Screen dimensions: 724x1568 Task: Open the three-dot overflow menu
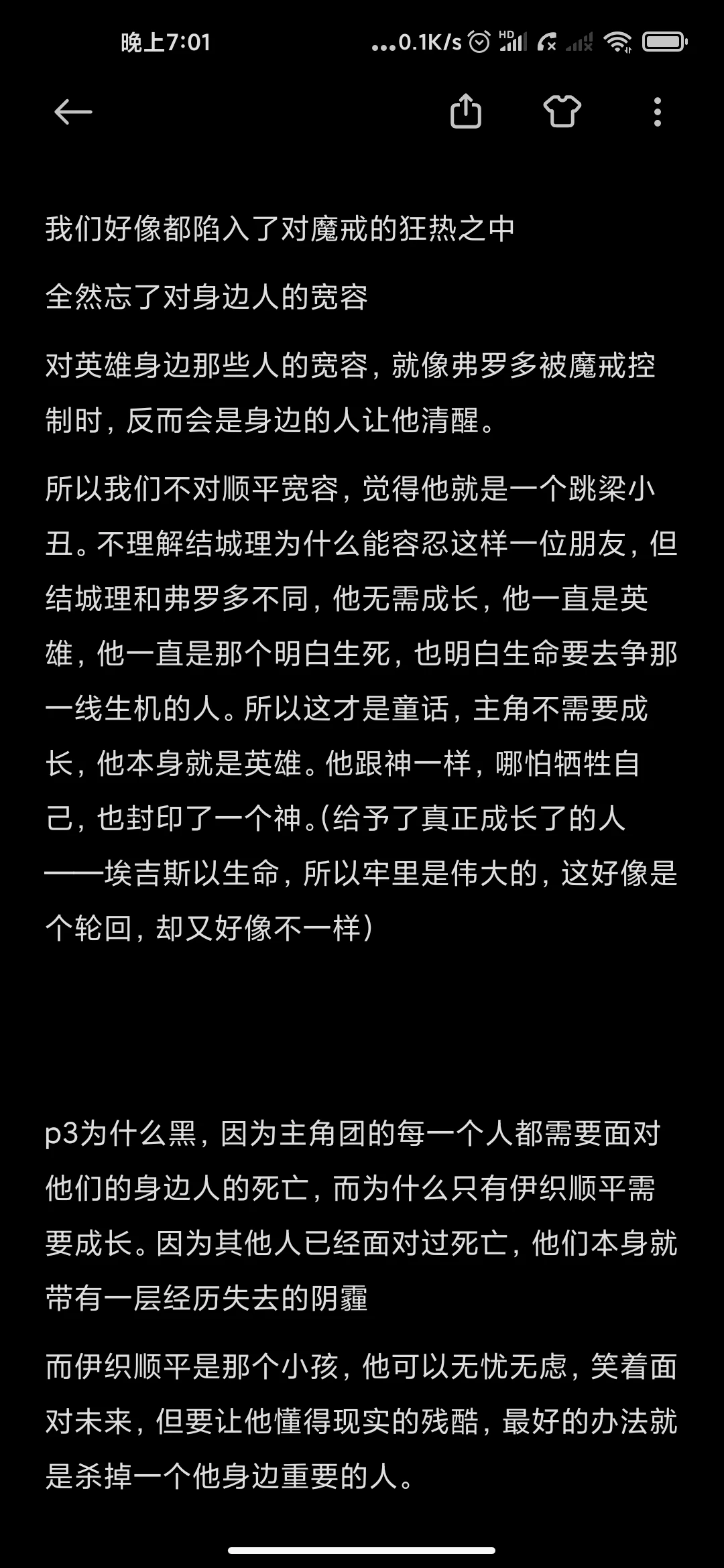click(x=658, y=112)
